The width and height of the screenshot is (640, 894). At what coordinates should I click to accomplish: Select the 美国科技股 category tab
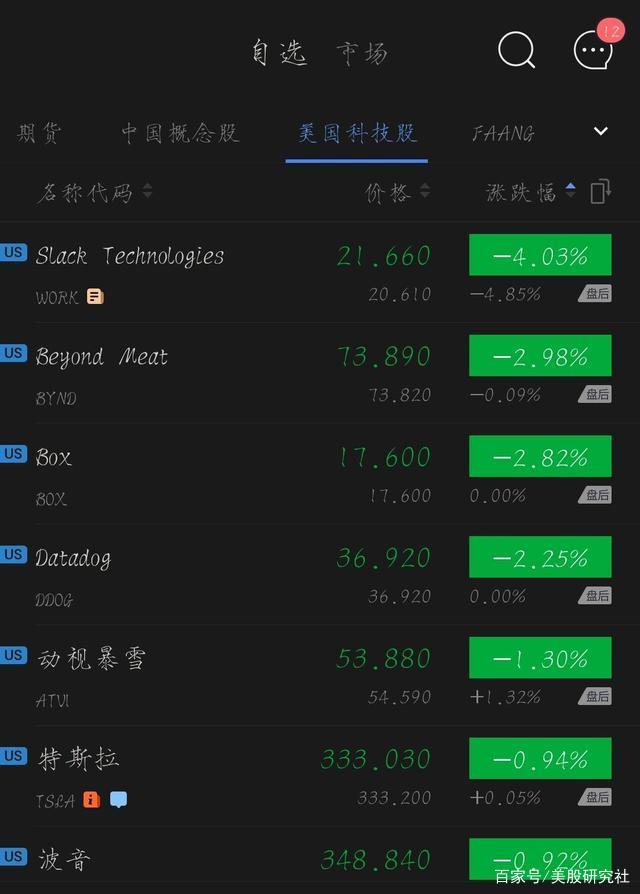(357, 133)
